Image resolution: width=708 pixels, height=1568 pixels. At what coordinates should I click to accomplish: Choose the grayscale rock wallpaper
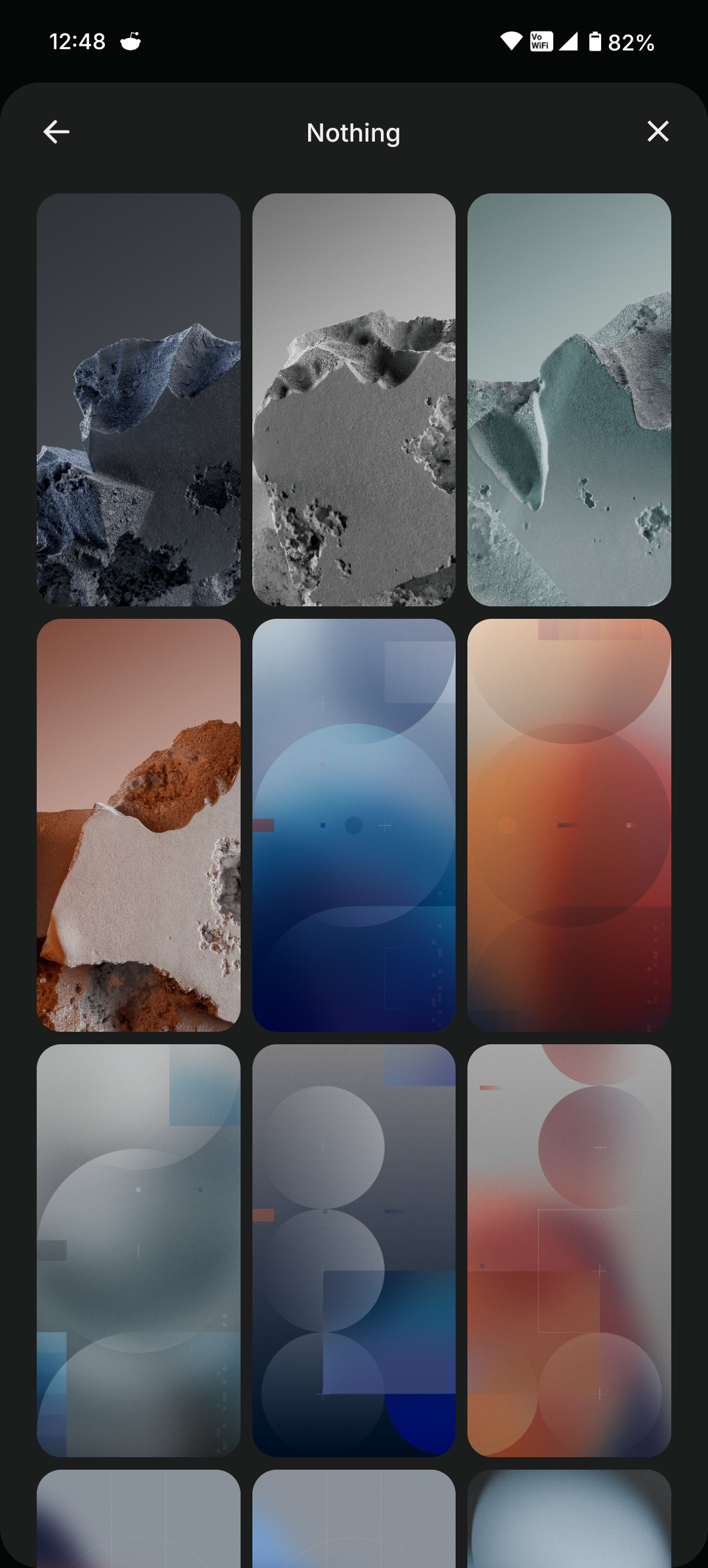(353, 399)
